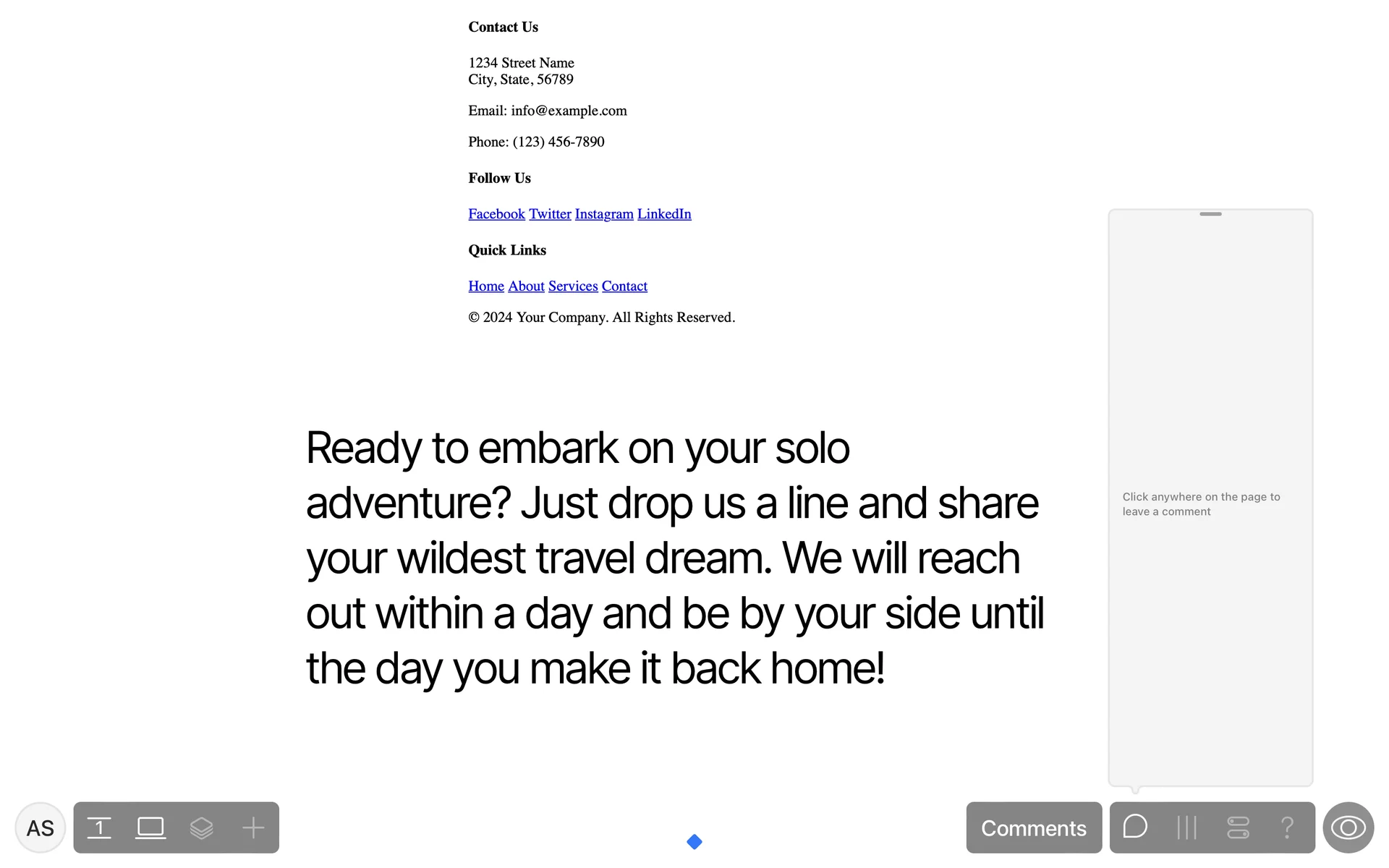Select the laptop device preview icon
This screenshot has width=1389, height=868.
click(150, 827)
